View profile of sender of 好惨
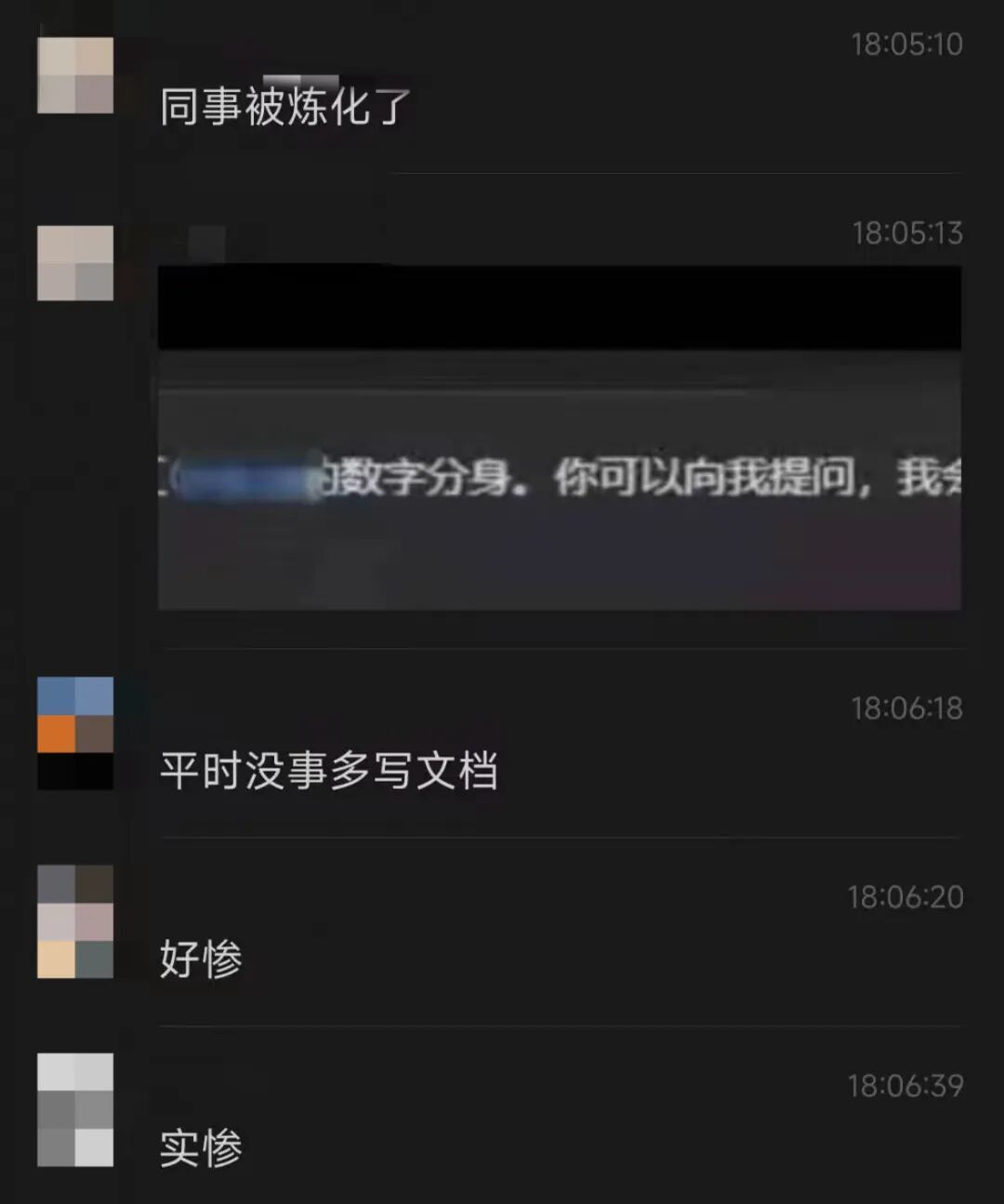1004x1204 pixels. [x=75, y=921]
